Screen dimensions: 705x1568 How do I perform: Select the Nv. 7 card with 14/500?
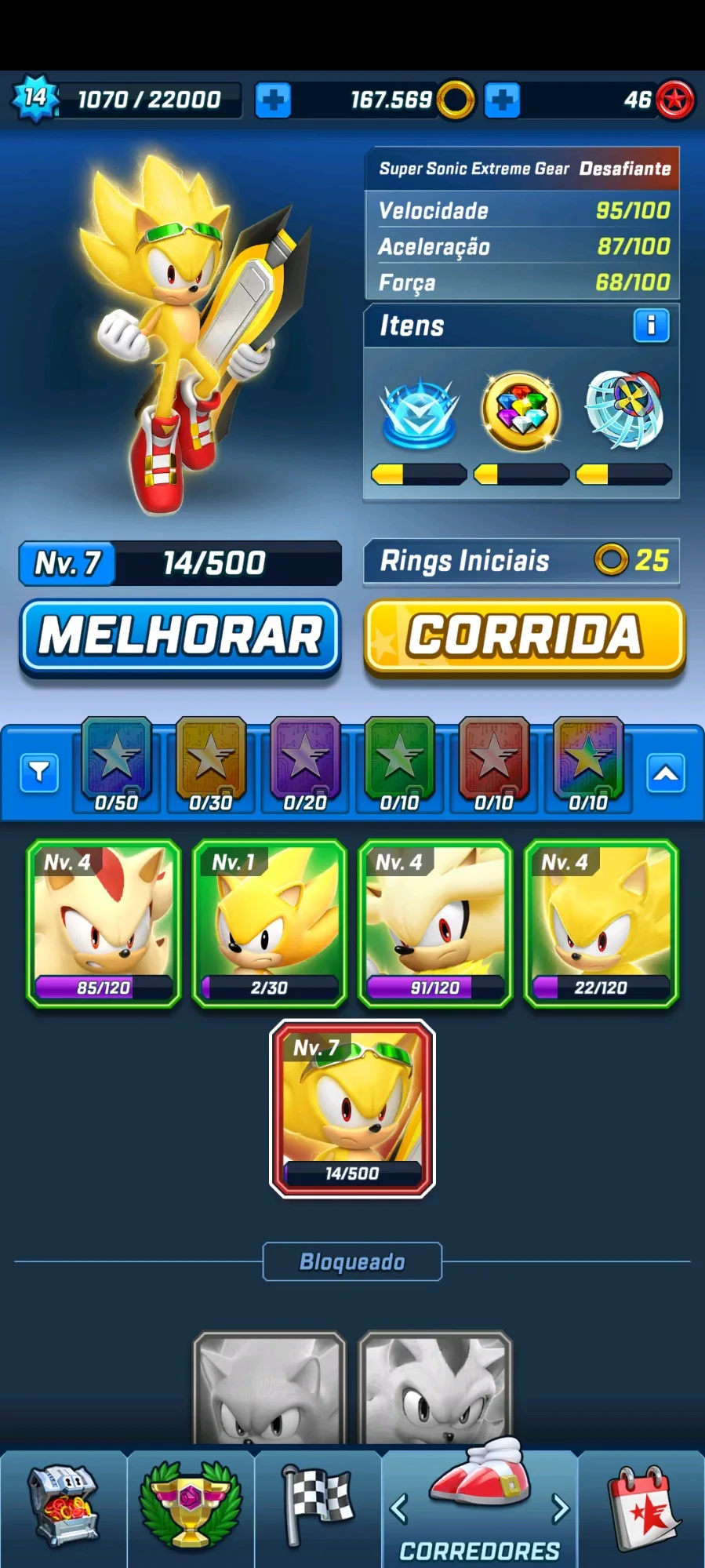coord(352,1108)
